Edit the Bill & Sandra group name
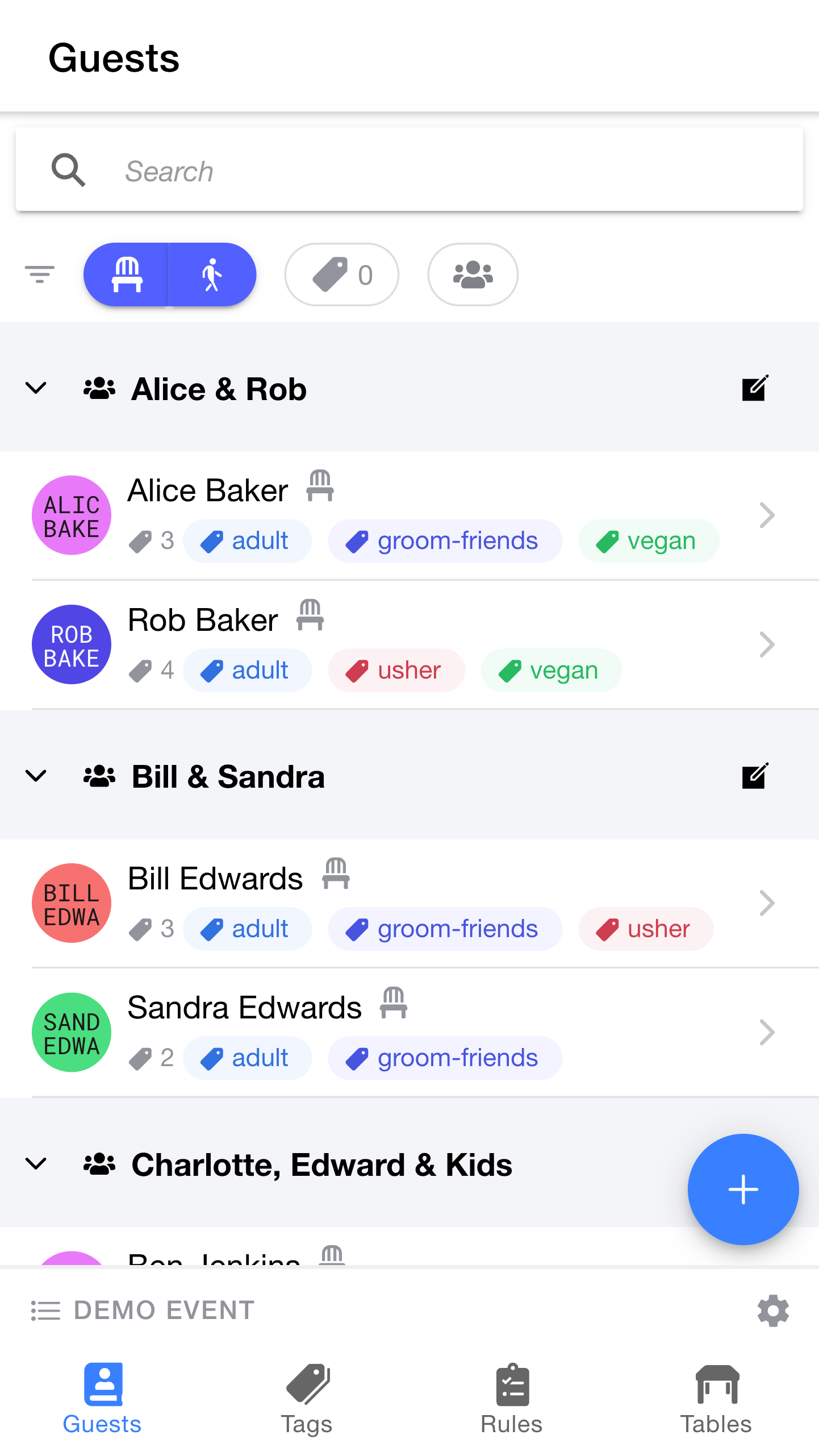819x1456 pixels. click(754, 776)
